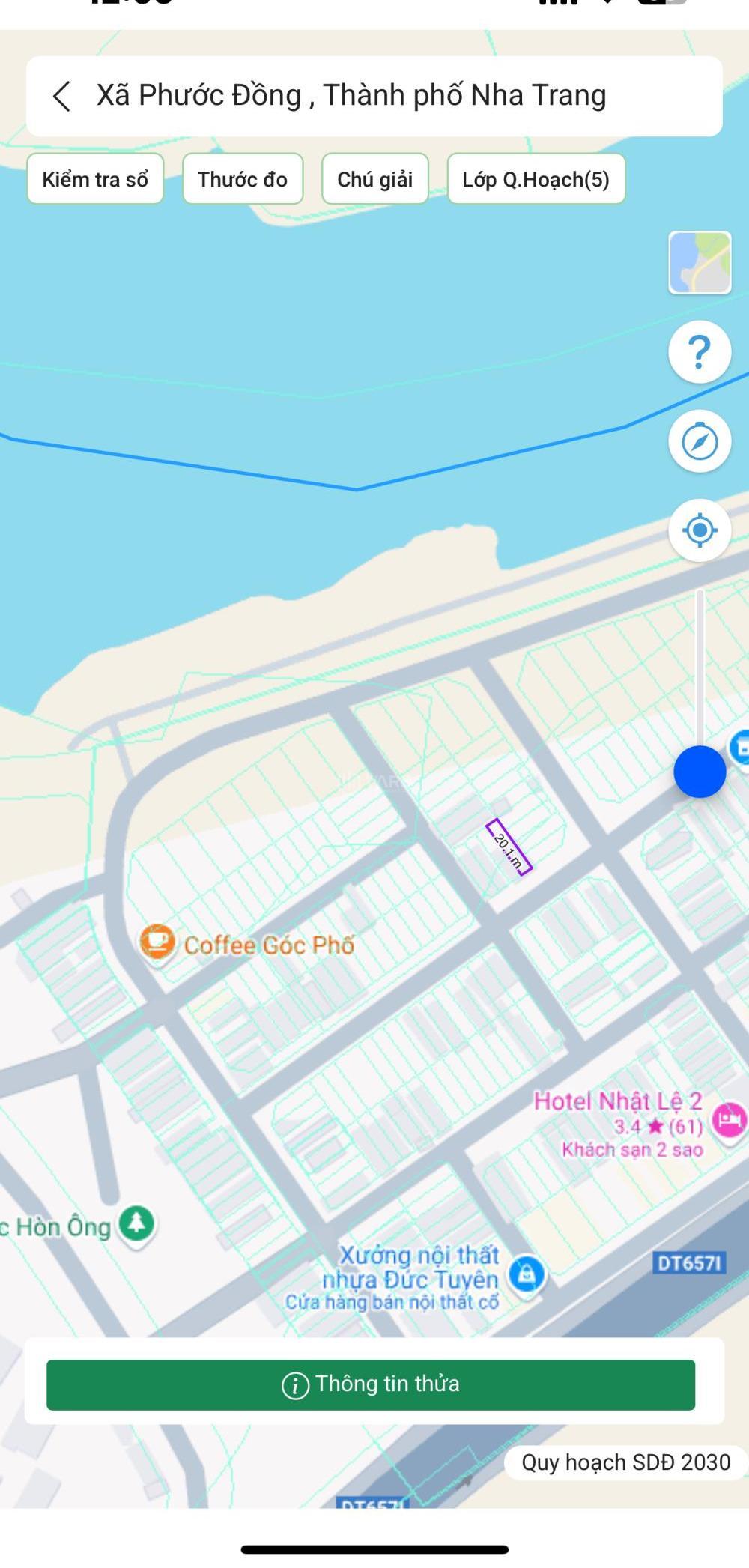Tap the compass orientation button
Image resolution: width=749 pixels, height=1568 pixels.
(700, 441)
